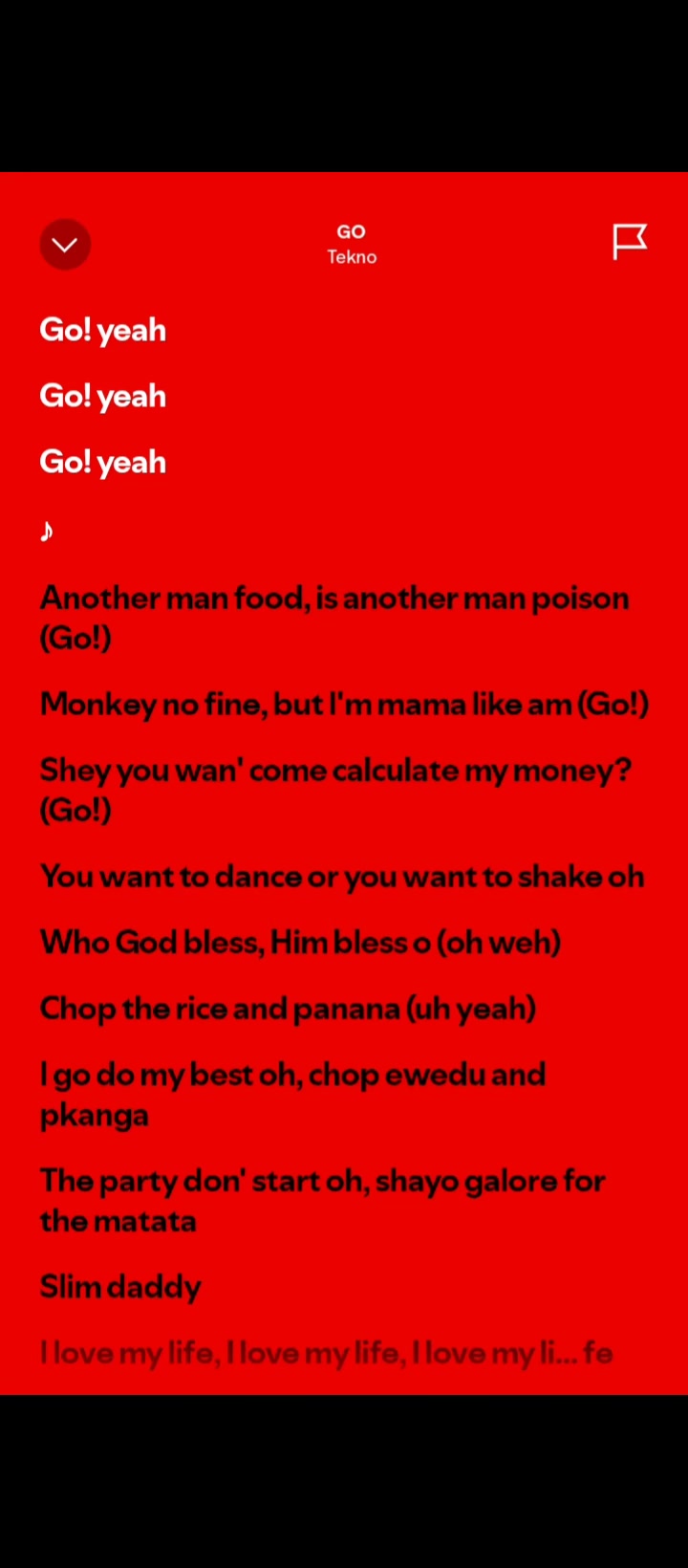Collapse the lyrics view with the down chevron
Viewport: 688px width, 1568px height.
65,245
